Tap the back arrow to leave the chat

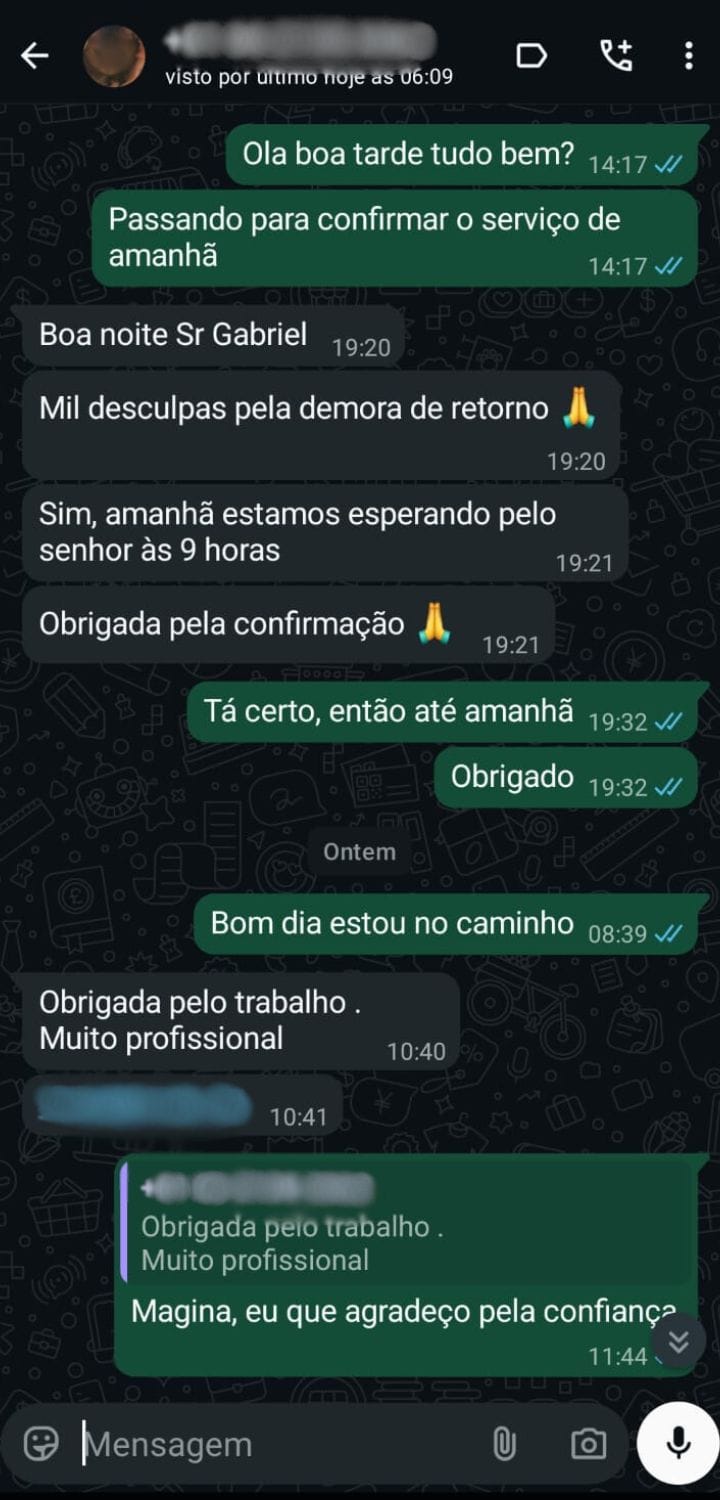coord(35,55)
